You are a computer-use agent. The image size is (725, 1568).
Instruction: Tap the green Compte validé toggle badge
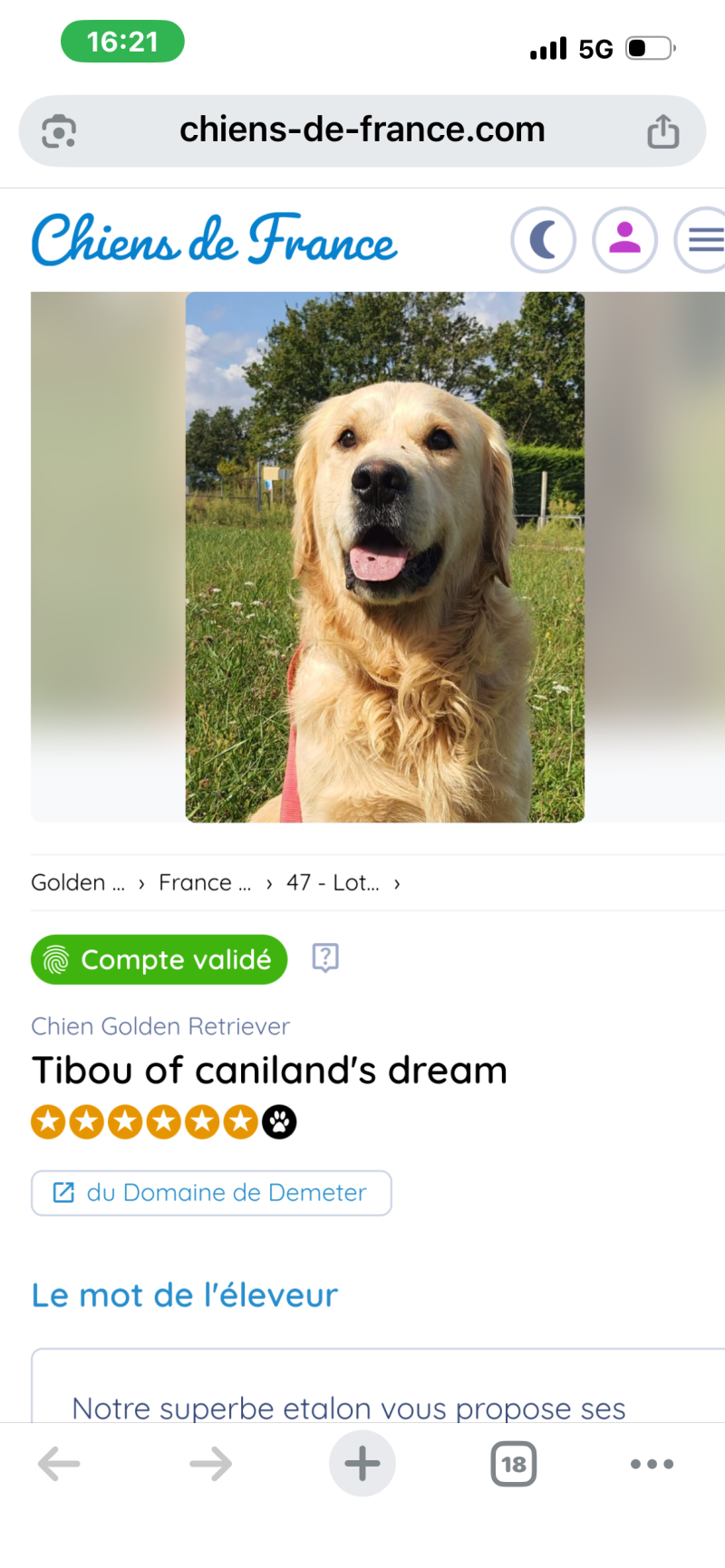pyautogui.click(x=159, y=959)
